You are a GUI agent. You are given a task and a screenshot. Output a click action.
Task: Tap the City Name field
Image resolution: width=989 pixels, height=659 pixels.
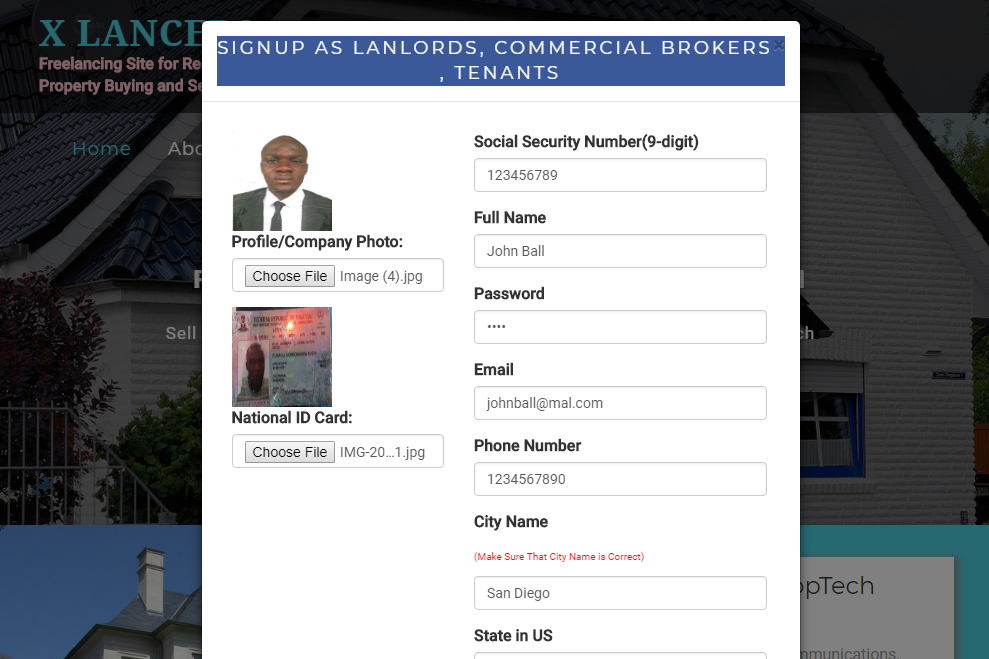tap(620, 593)
